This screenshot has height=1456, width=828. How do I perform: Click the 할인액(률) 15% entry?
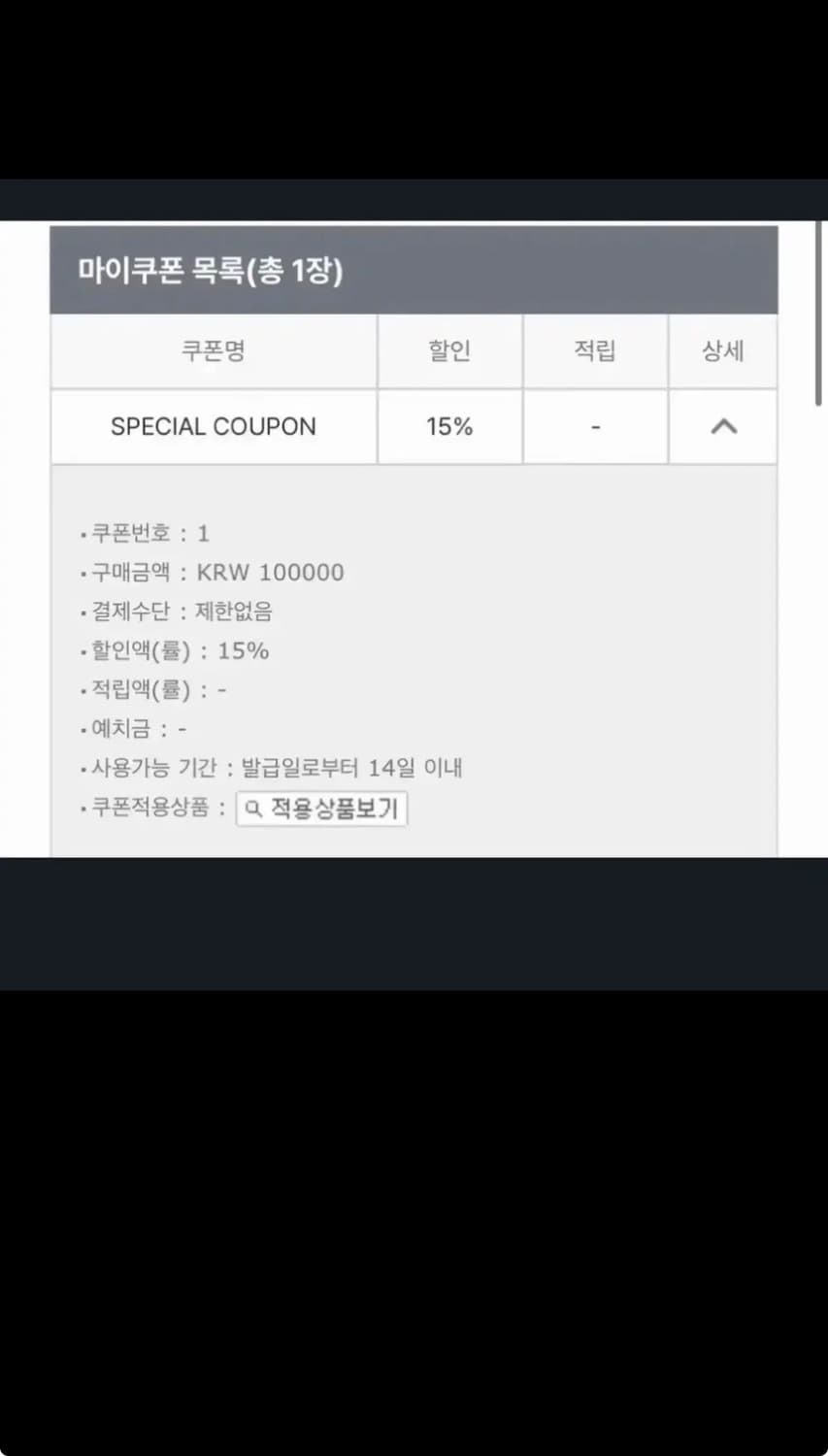(175, 650)
